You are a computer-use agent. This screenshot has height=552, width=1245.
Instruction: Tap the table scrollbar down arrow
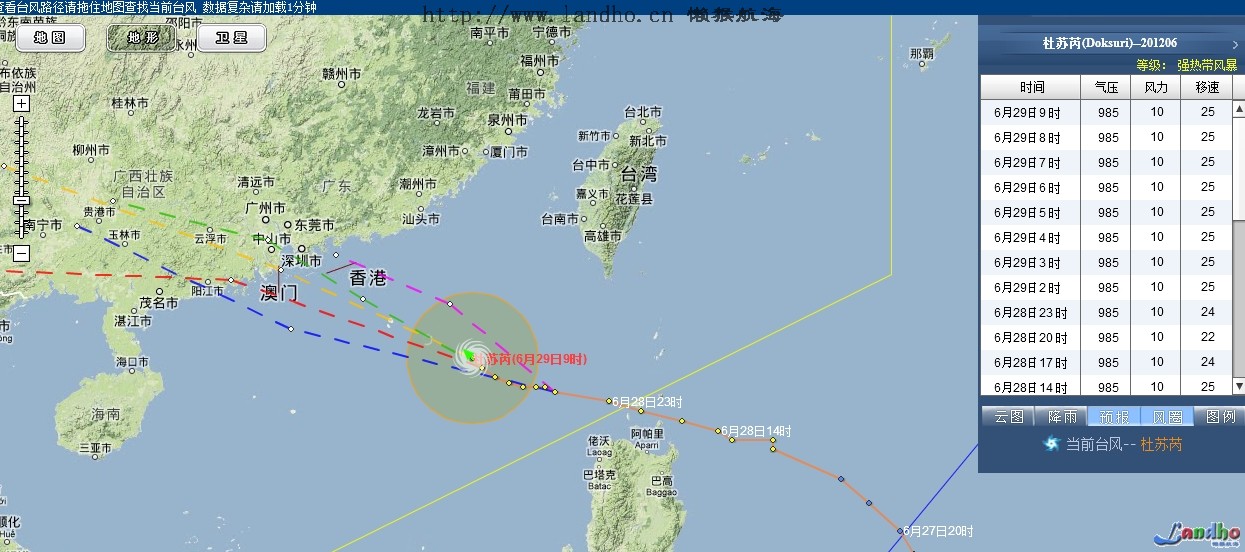1238,385
